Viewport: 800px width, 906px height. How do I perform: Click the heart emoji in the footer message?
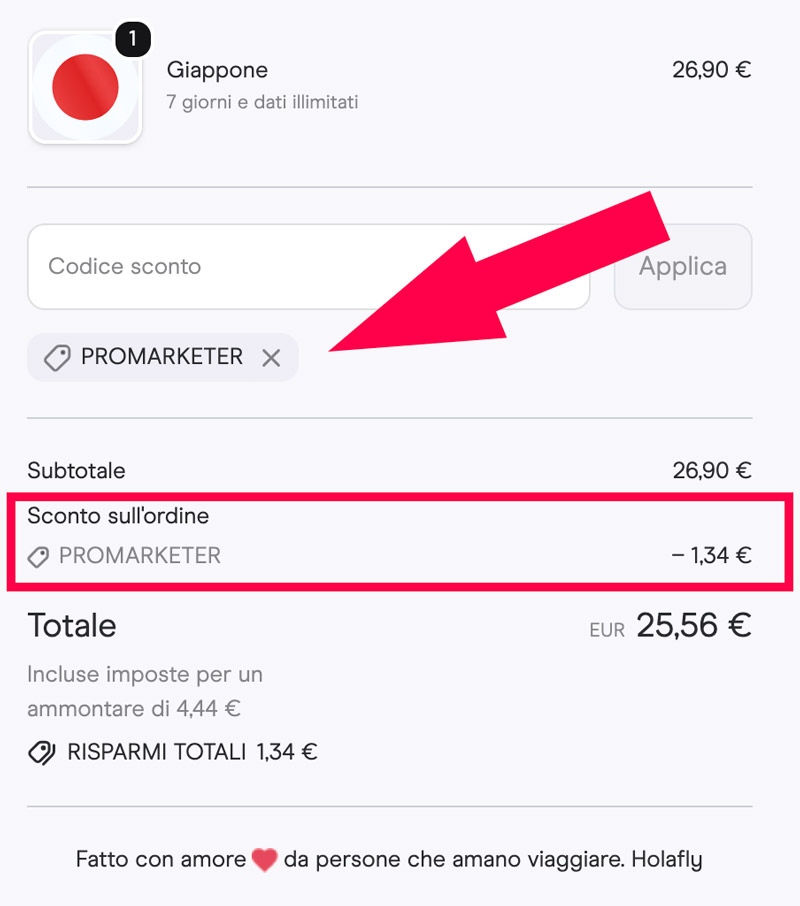tap(263, 859)
